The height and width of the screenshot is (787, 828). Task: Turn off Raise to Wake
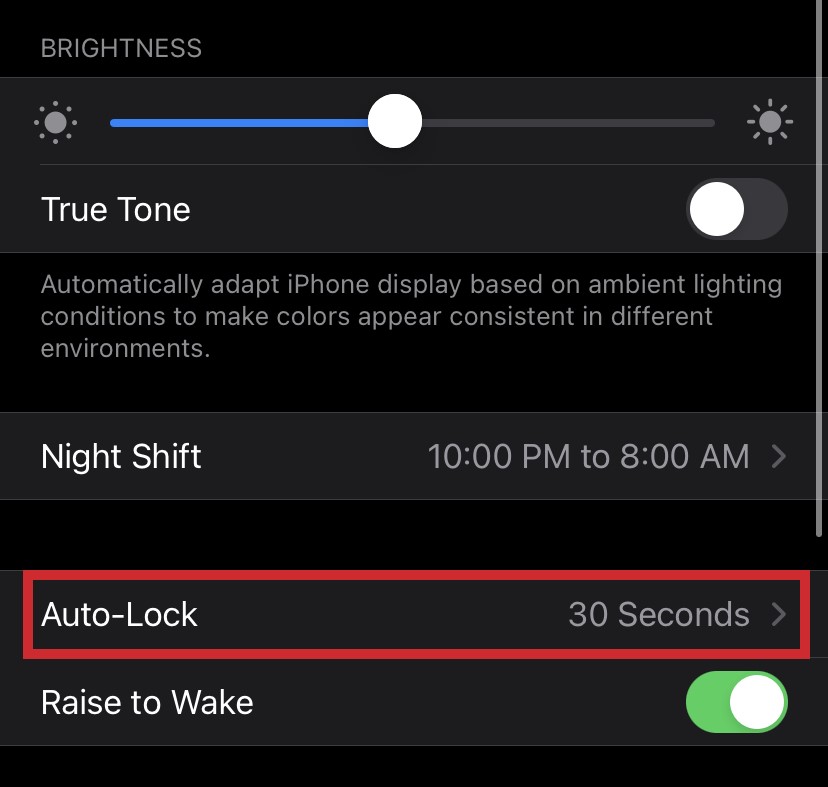[x=736, y=702]
